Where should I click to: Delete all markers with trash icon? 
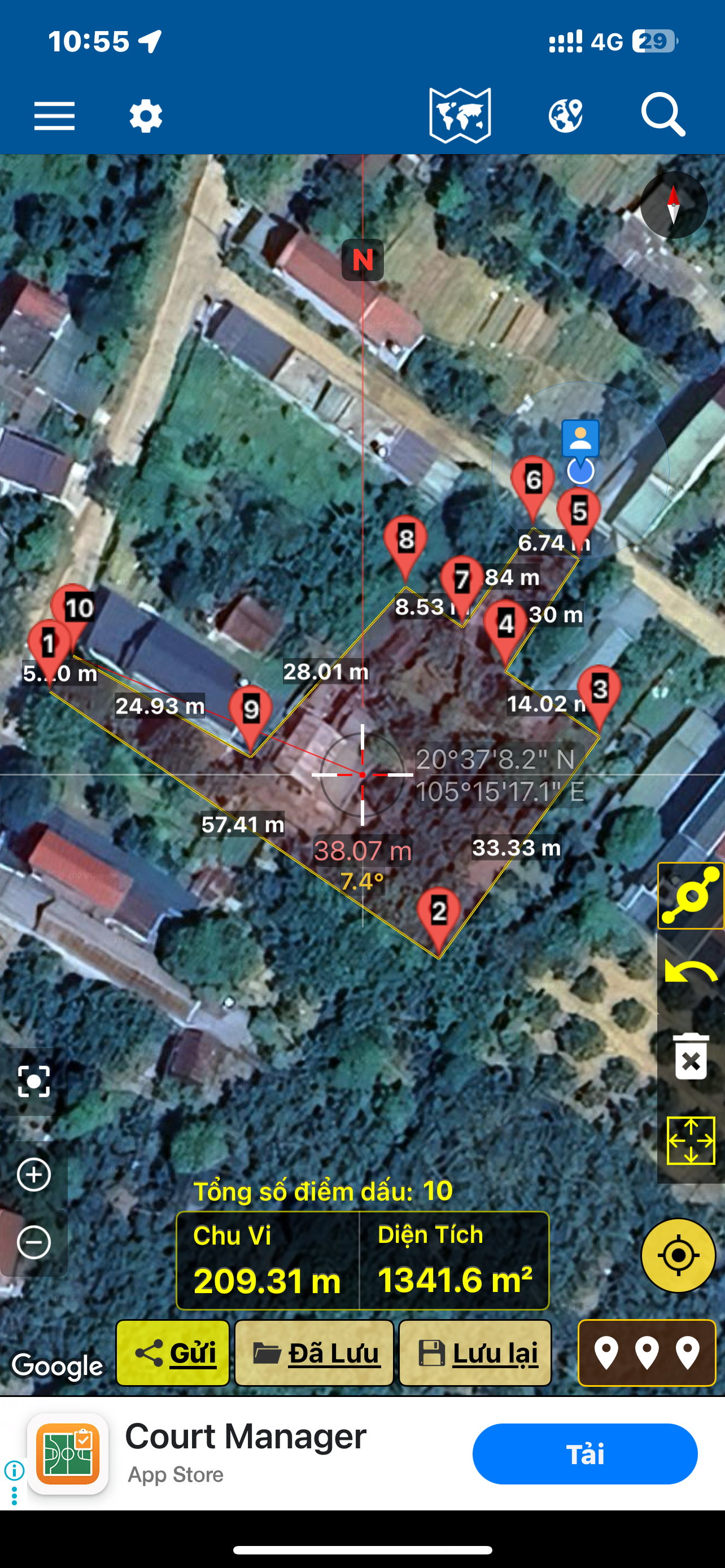click(691, 1056)
